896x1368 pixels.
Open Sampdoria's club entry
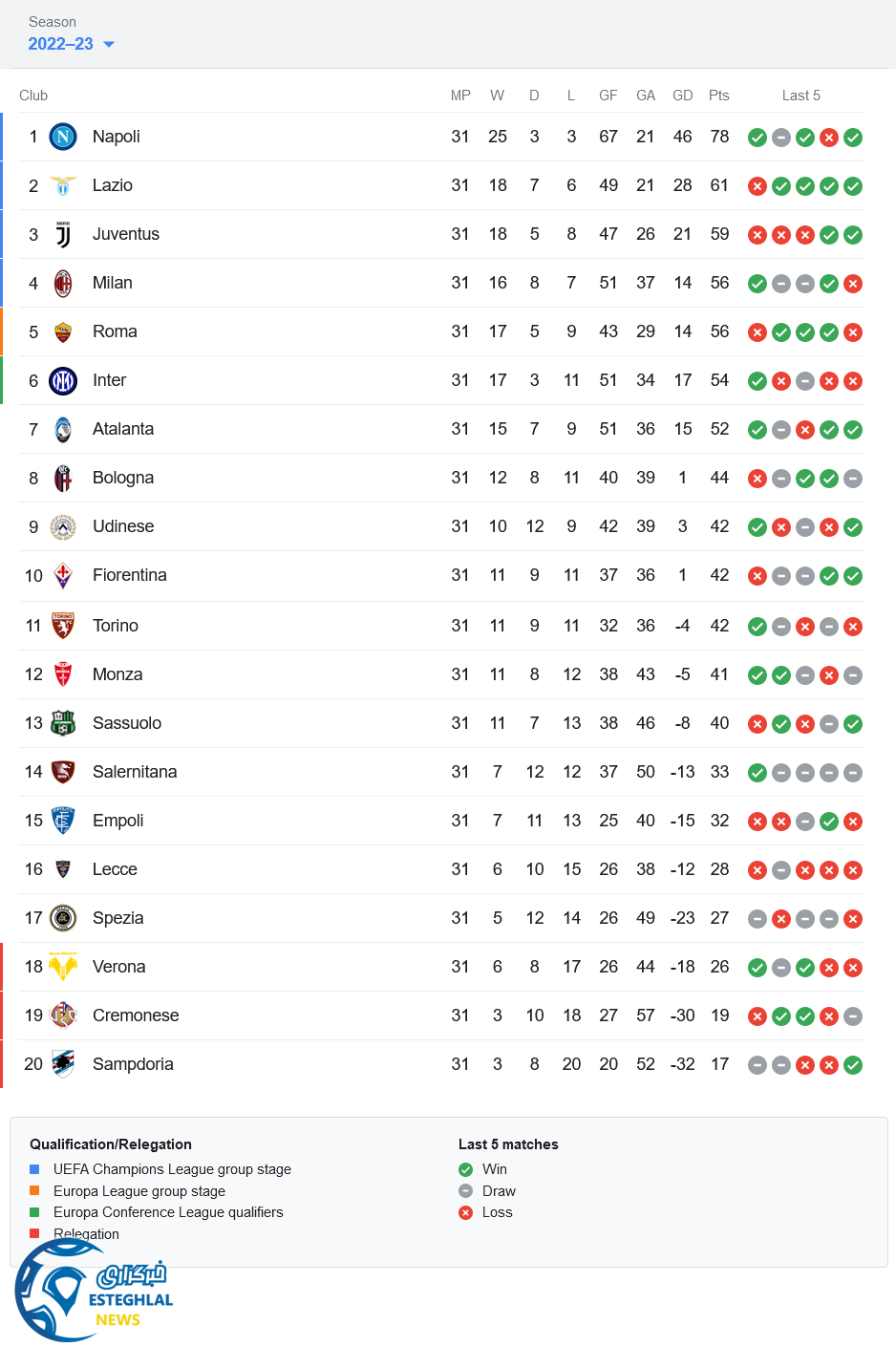(x=132, y=1064)
